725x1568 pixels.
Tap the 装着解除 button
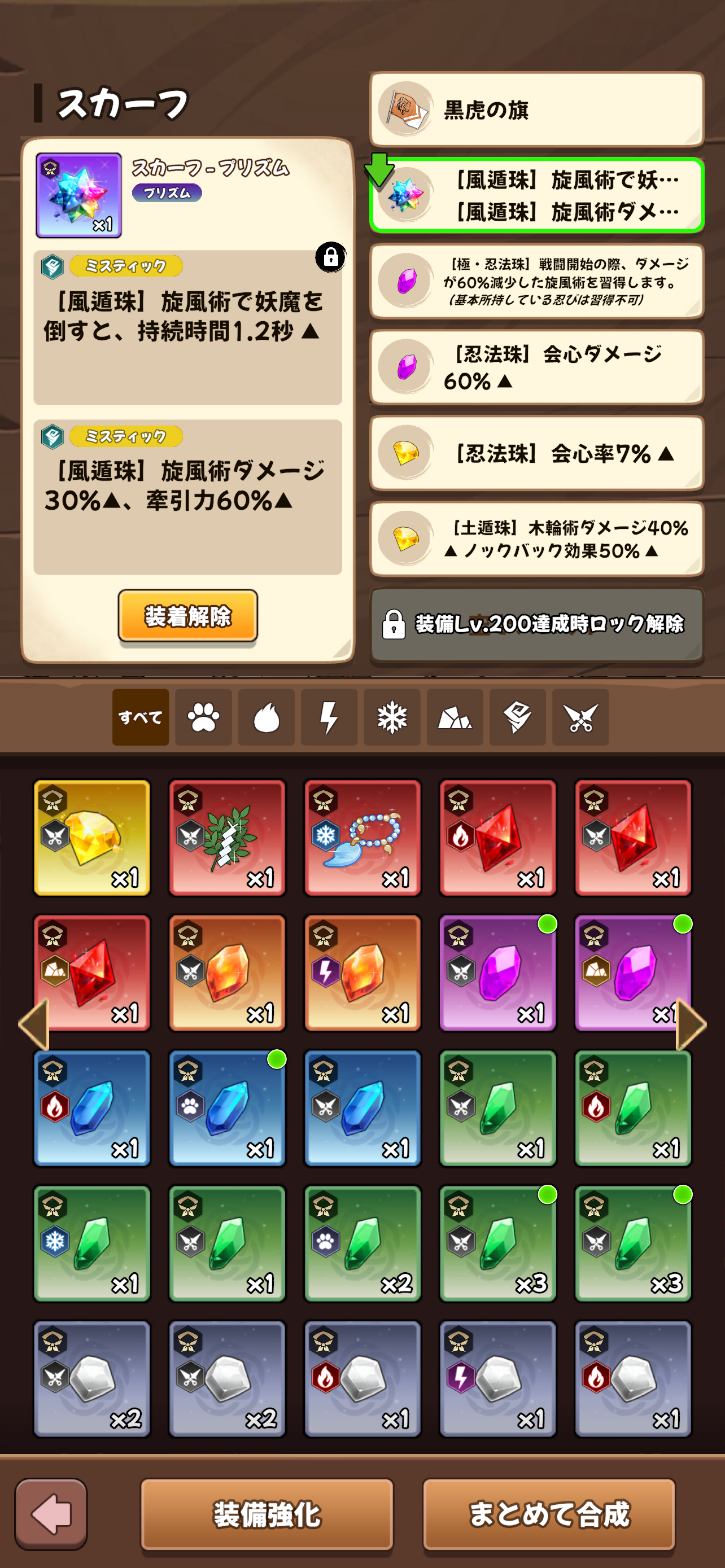click(187, 615)
